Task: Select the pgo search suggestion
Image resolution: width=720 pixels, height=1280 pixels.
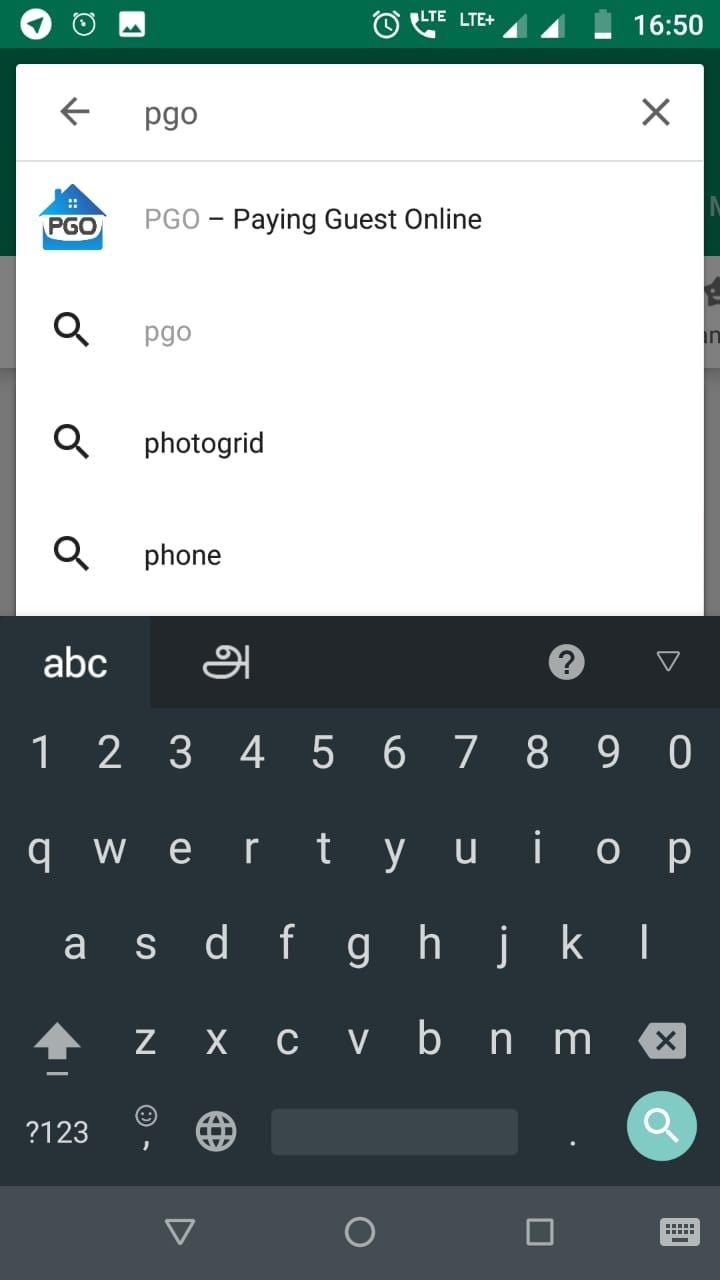Action: coord(360,331)
